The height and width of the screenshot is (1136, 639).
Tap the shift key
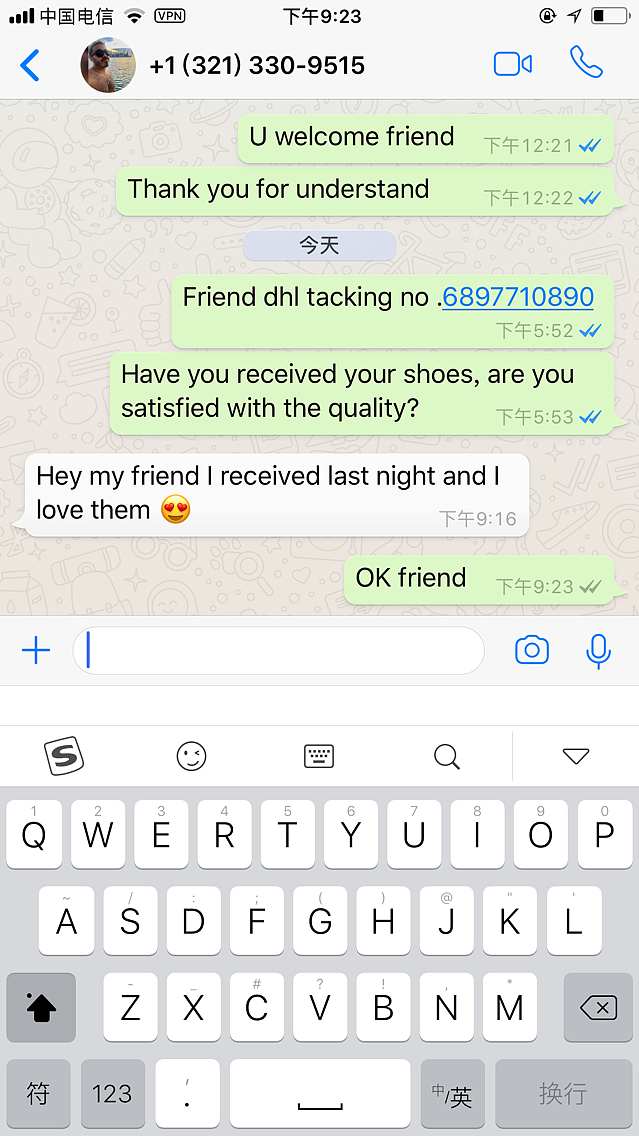click(x=41, y=1009)
